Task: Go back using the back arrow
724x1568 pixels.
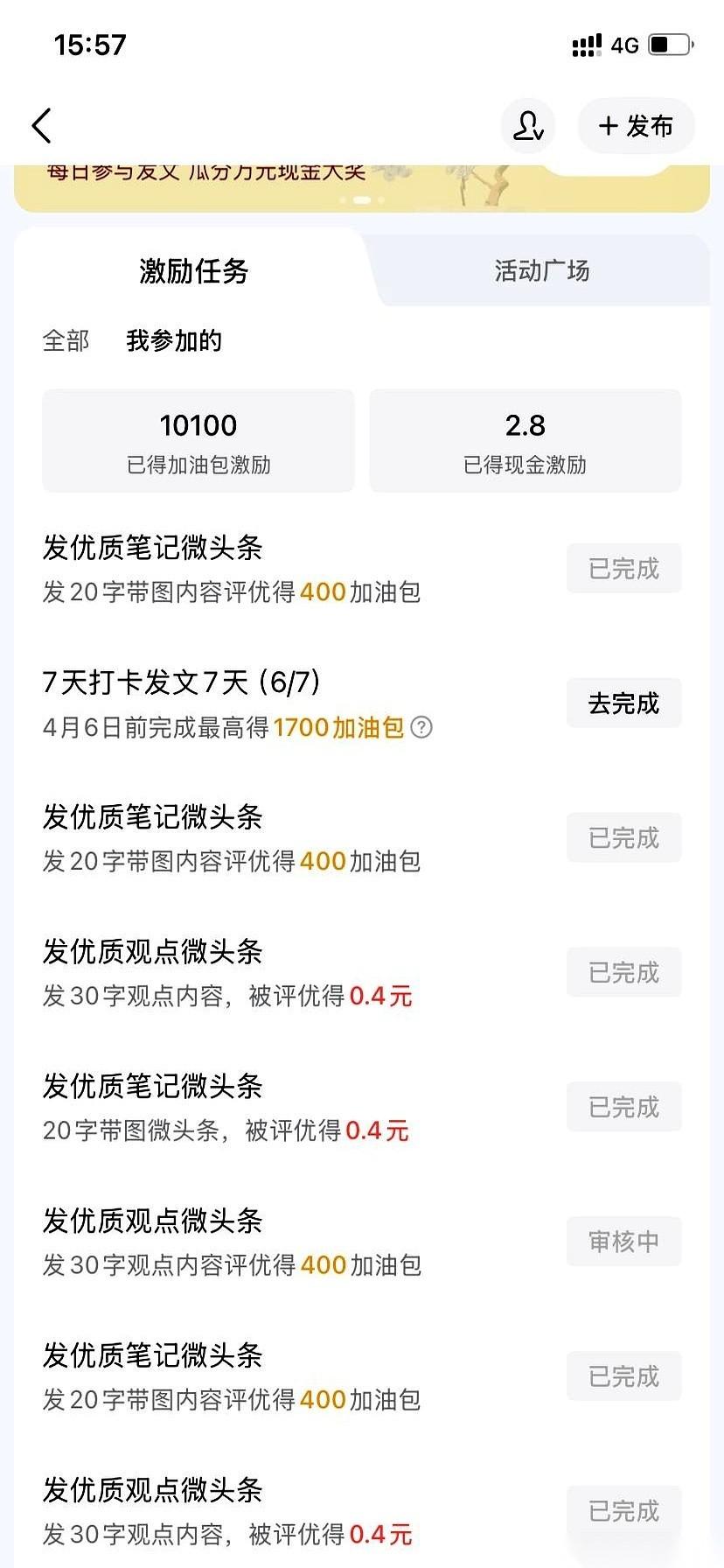Action: pos(41,125)
